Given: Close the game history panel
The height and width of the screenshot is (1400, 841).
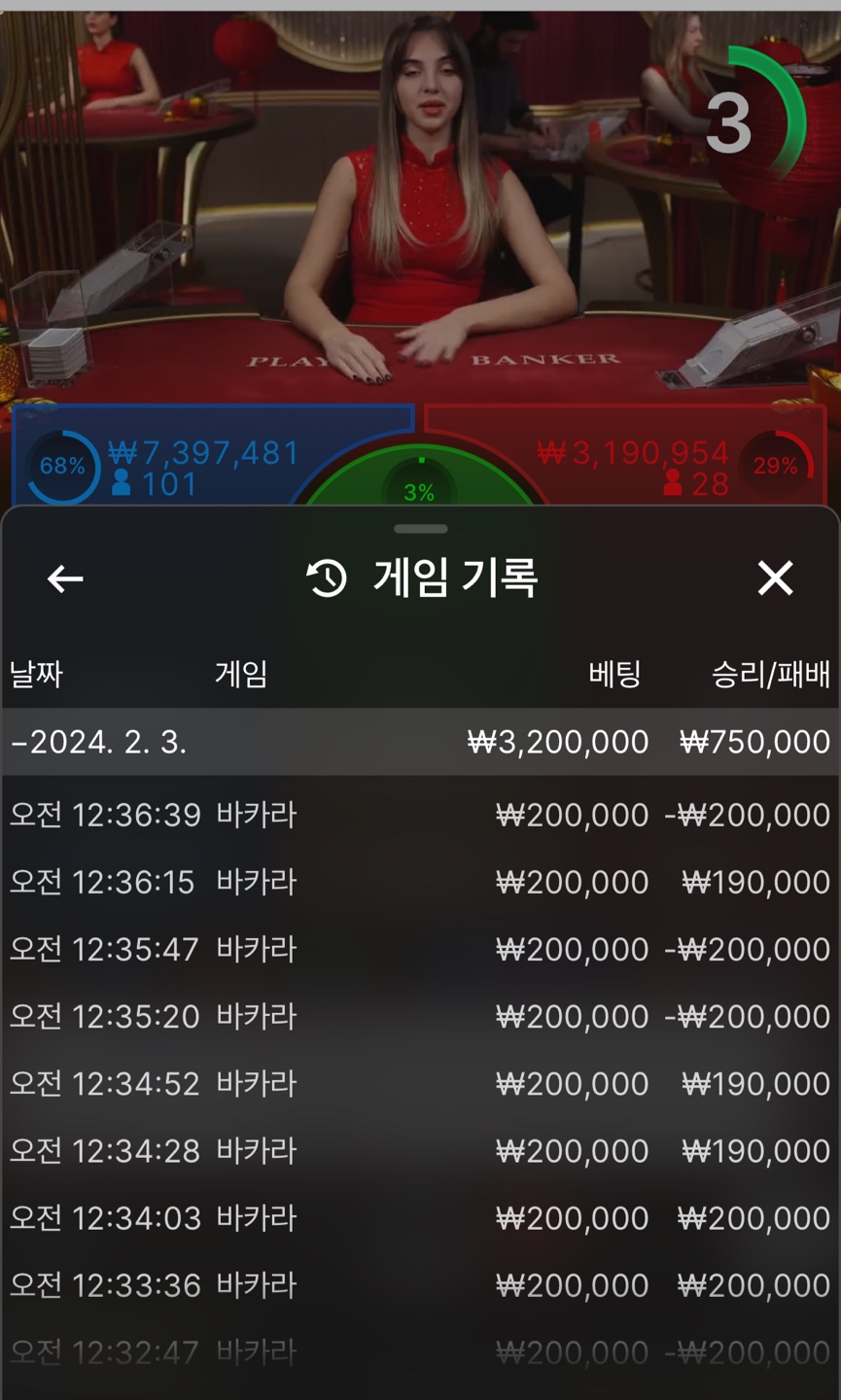Looking at the screenshot, I should click(775, 578).
